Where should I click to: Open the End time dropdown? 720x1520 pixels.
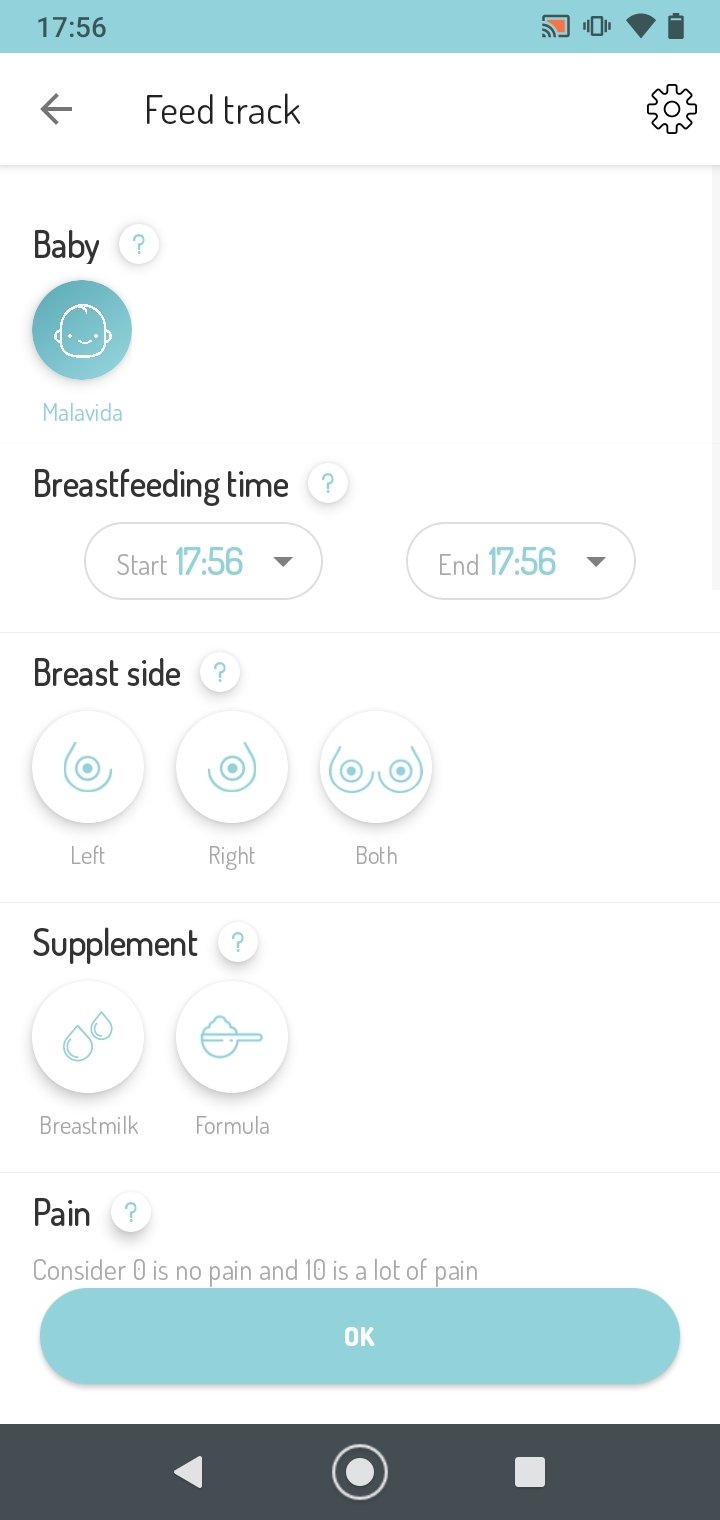(520, 561)
